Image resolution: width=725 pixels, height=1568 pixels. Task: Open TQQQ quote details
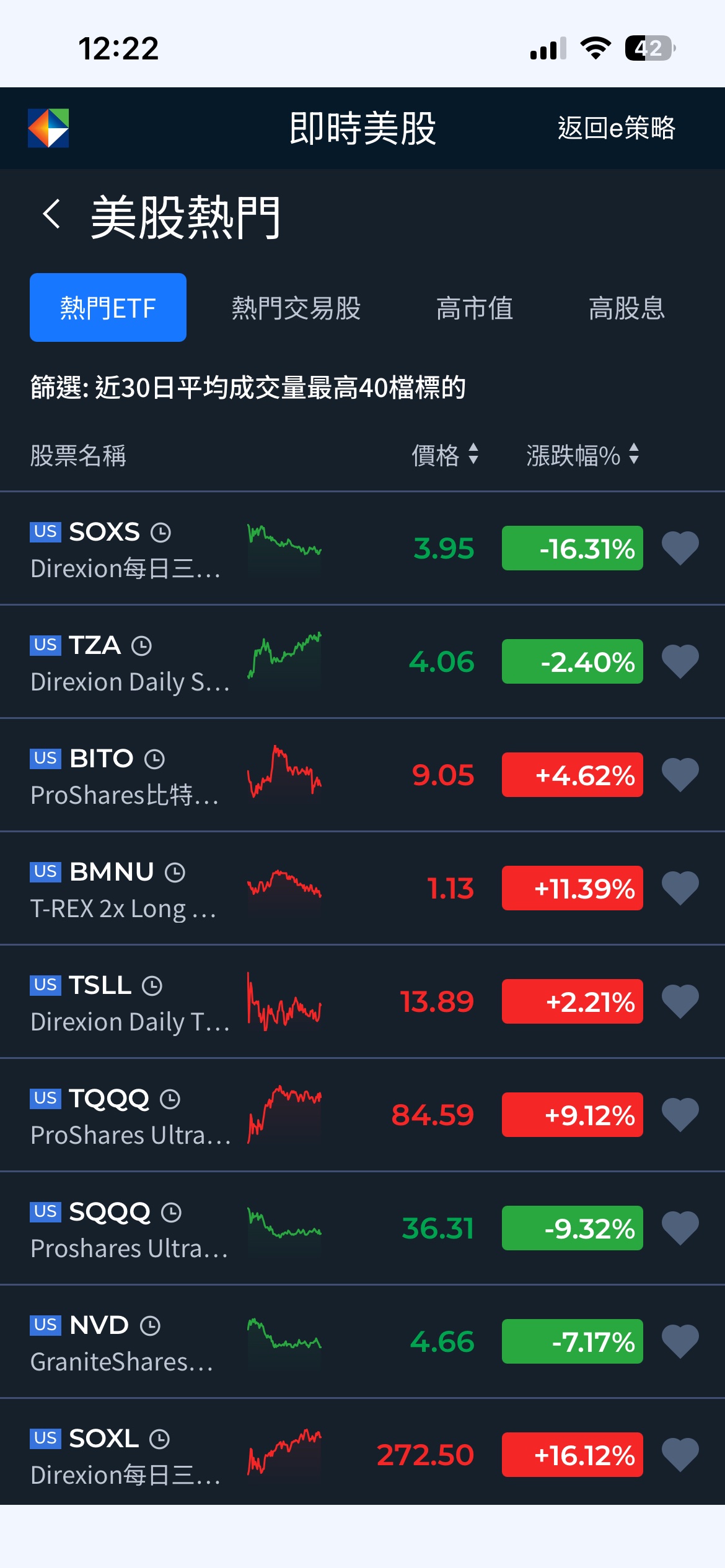tap(362, 1115)
